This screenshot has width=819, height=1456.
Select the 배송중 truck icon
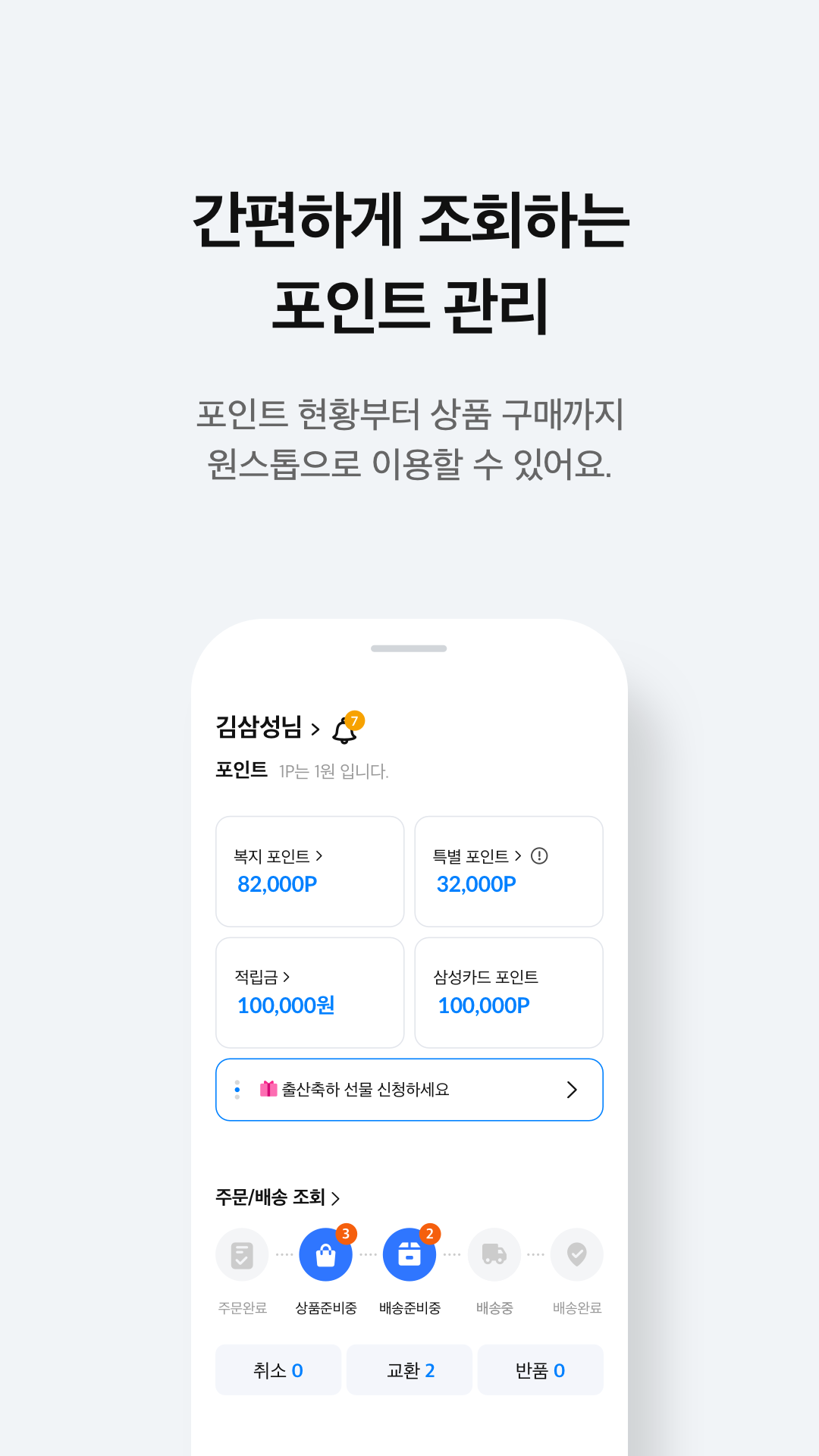click(494, 1254)
